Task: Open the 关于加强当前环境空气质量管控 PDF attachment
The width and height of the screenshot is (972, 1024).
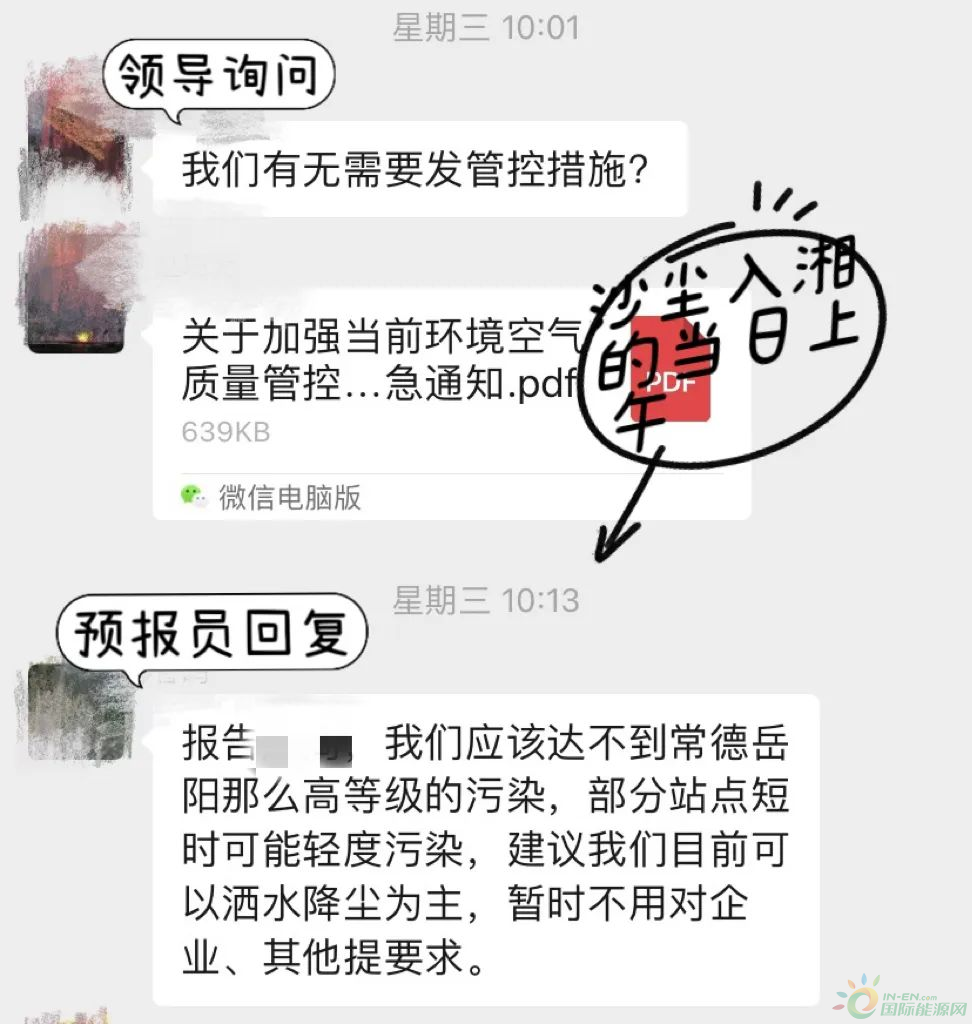Action: point(400,380)
